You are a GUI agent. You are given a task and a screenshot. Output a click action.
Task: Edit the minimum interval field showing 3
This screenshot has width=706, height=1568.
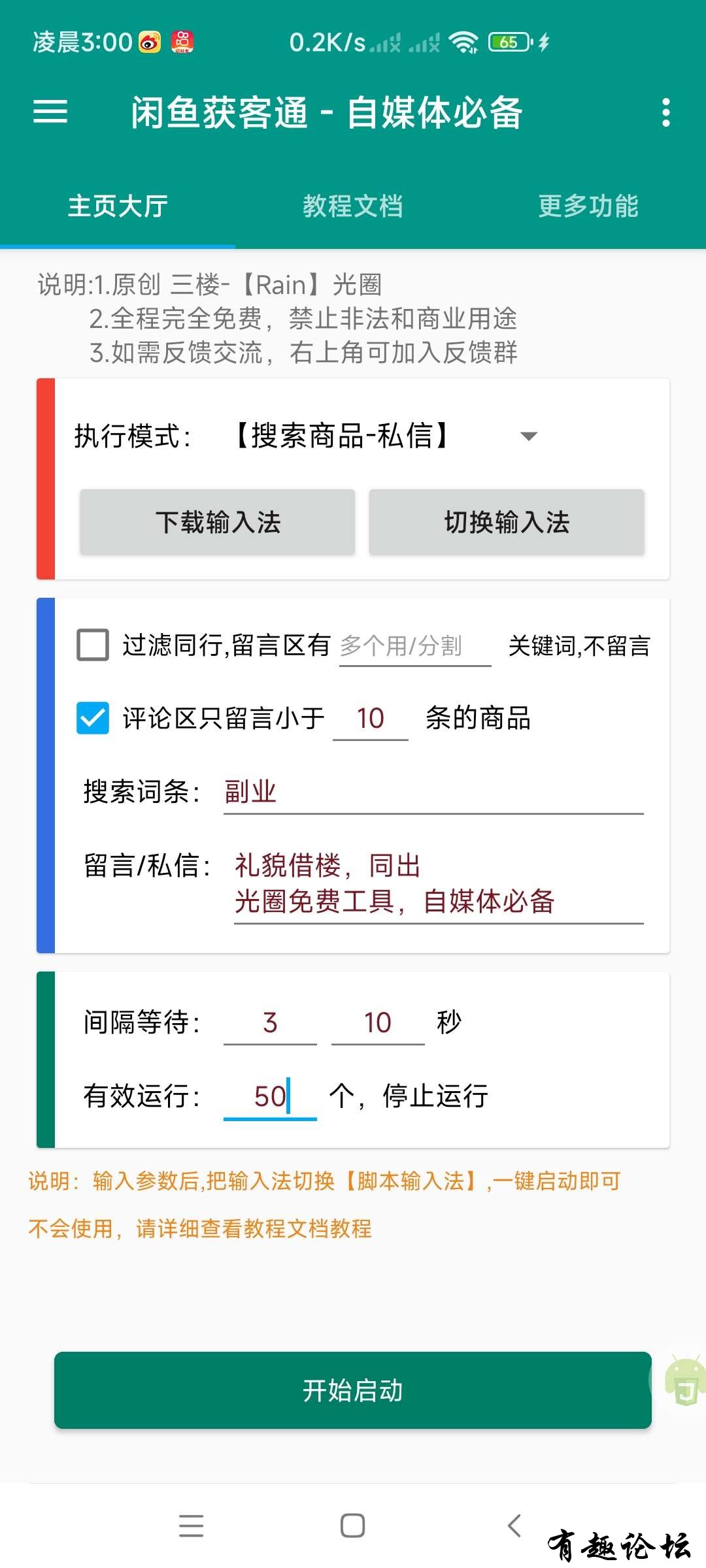coord(270,1022)
